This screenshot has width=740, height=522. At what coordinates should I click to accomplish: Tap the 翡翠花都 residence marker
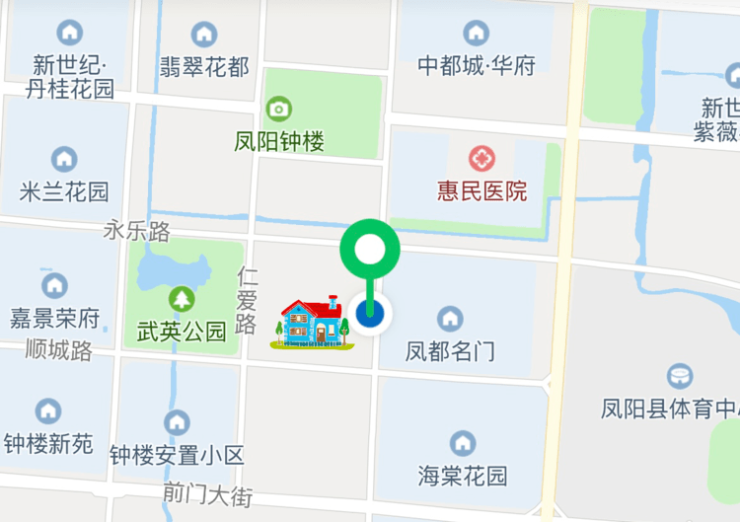click(x=204, y=34)
